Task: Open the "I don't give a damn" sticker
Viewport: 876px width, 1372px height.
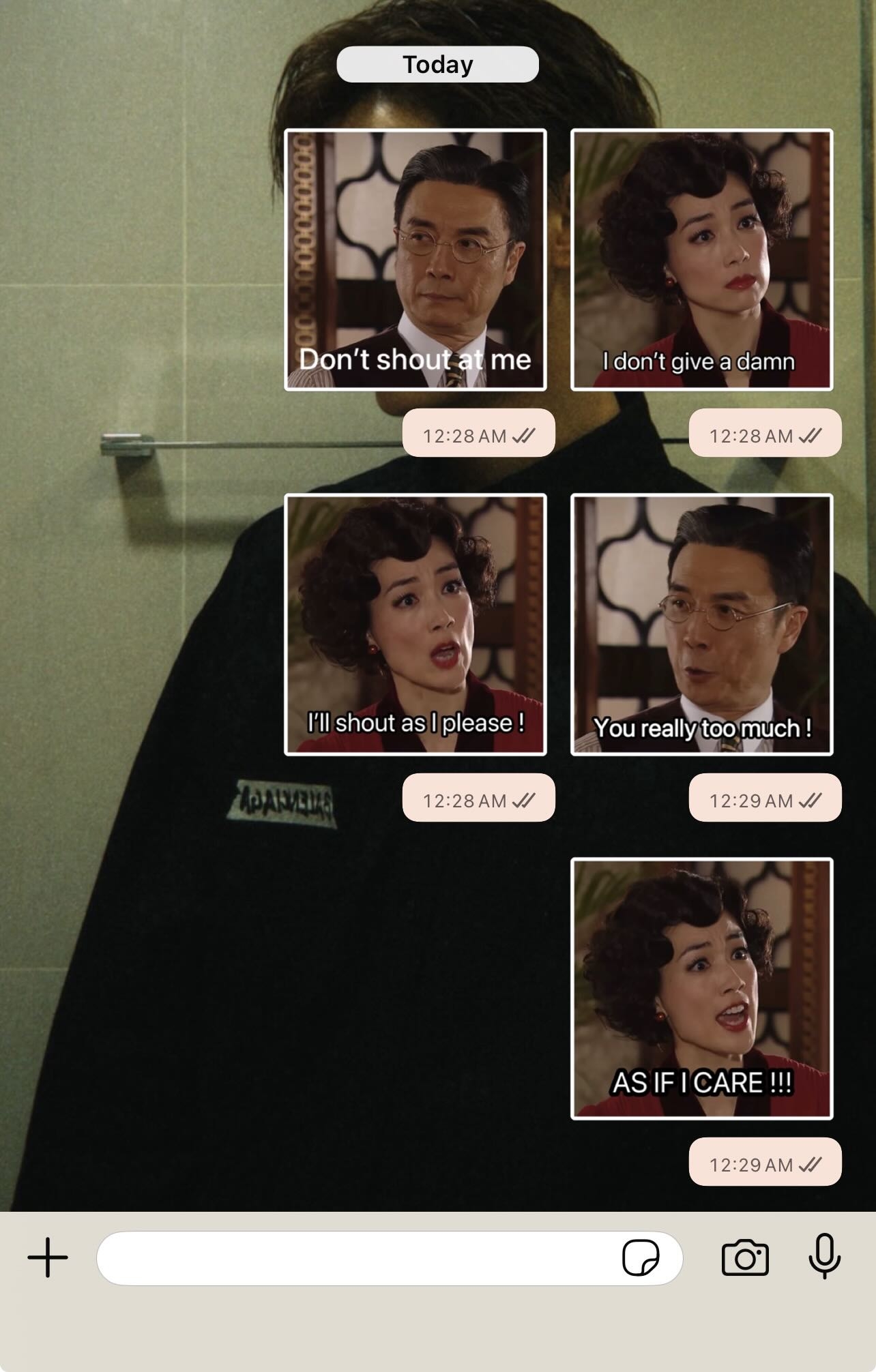Action: coord(701,260)
